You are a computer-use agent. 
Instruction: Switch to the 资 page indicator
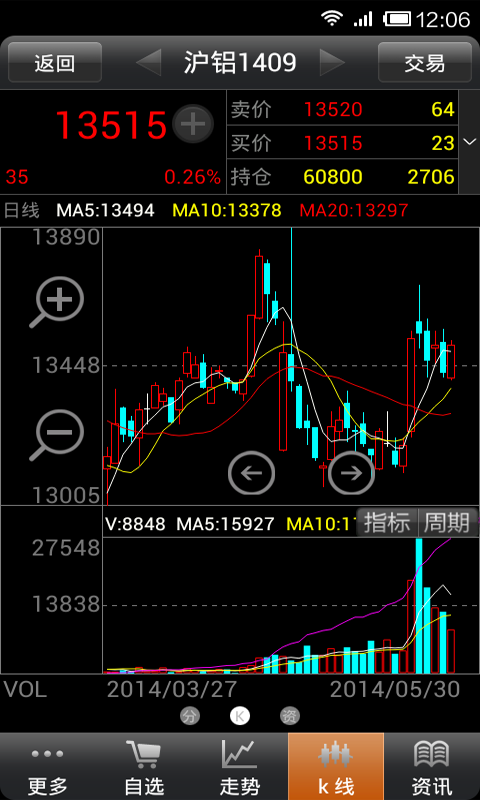point(290,716)
